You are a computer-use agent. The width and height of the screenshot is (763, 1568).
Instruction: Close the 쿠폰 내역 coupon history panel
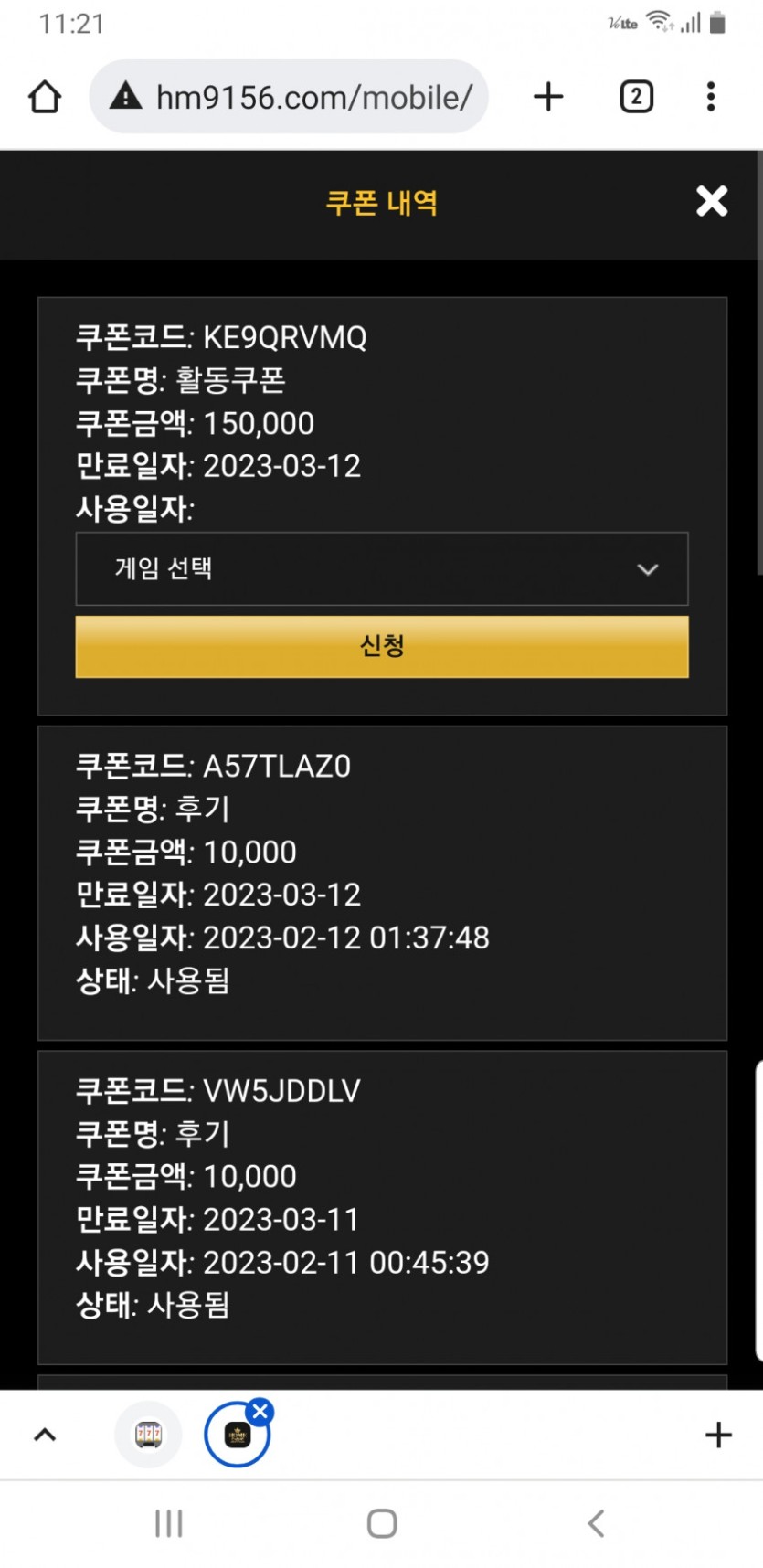[x=711, y=201]
